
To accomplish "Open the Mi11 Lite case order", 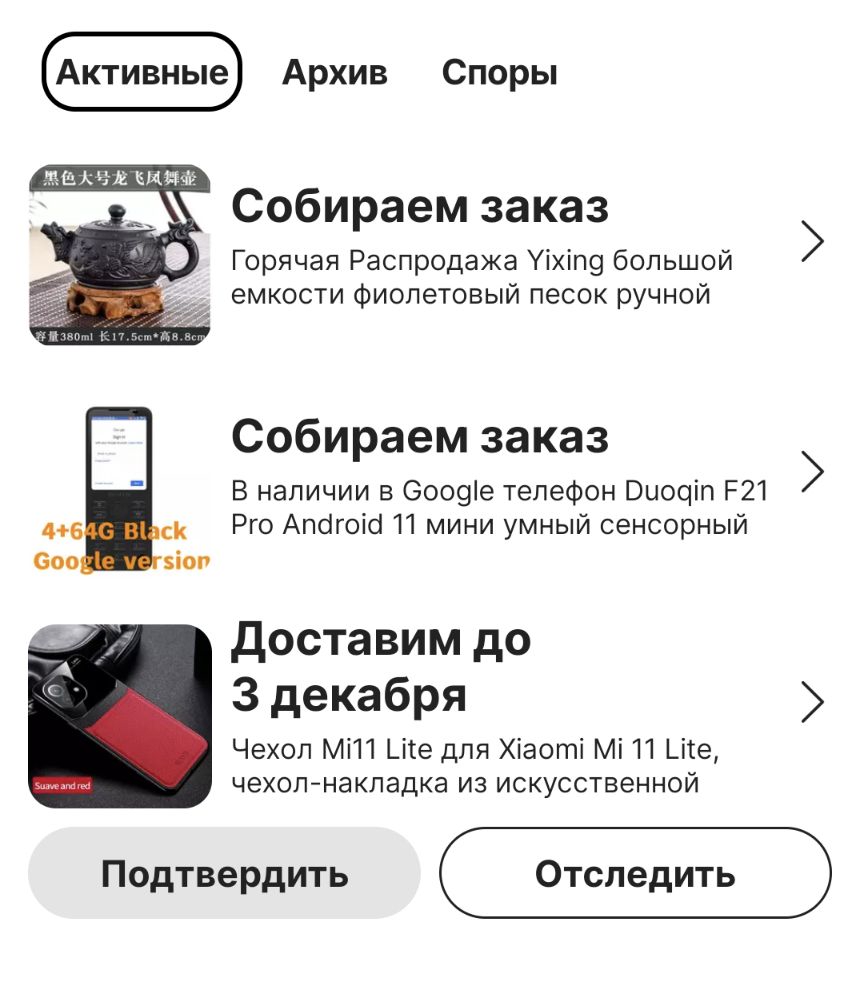I will (500, 705).
